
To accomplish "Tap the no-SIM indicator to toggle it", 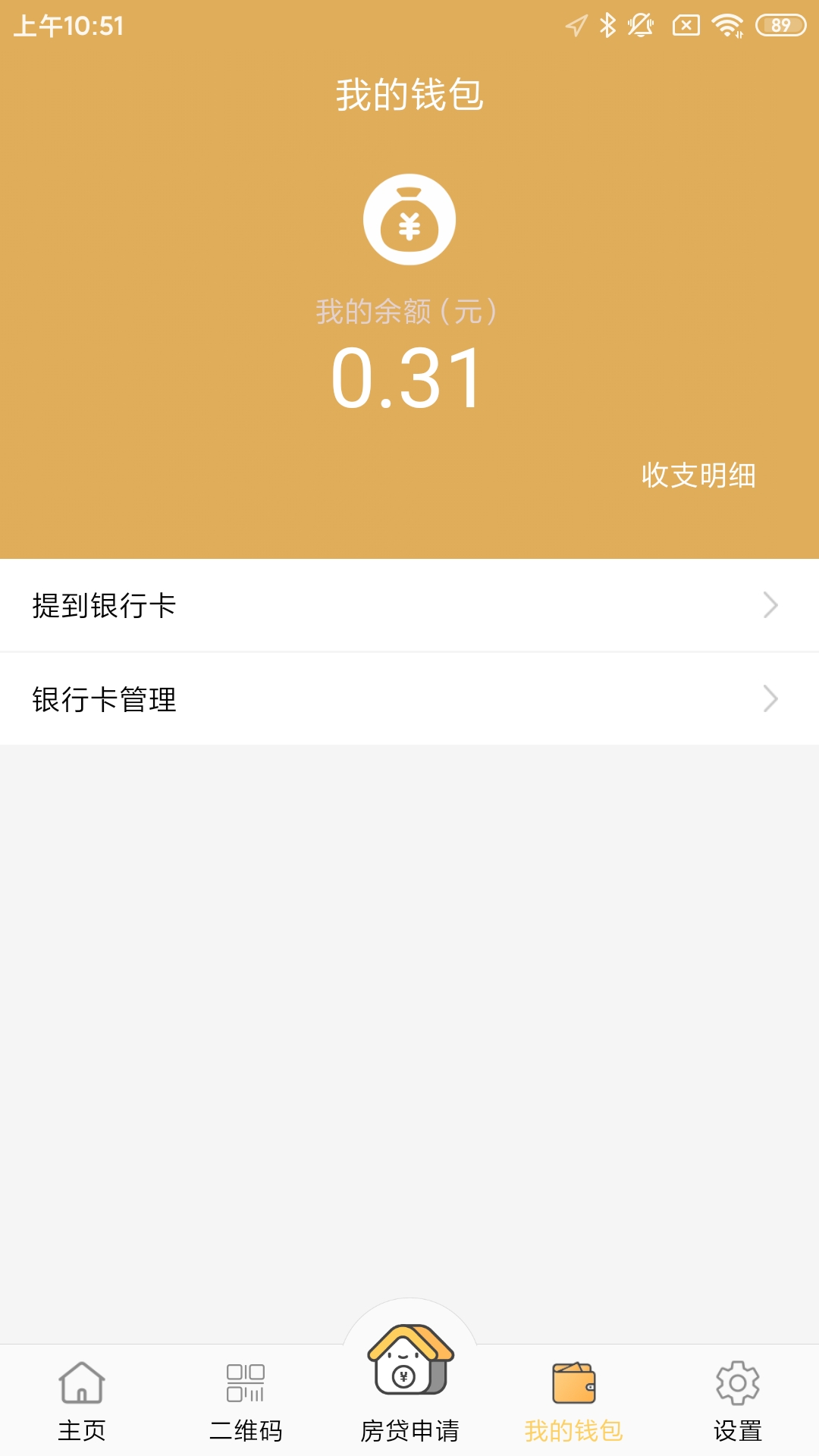I will click(685, 25).
